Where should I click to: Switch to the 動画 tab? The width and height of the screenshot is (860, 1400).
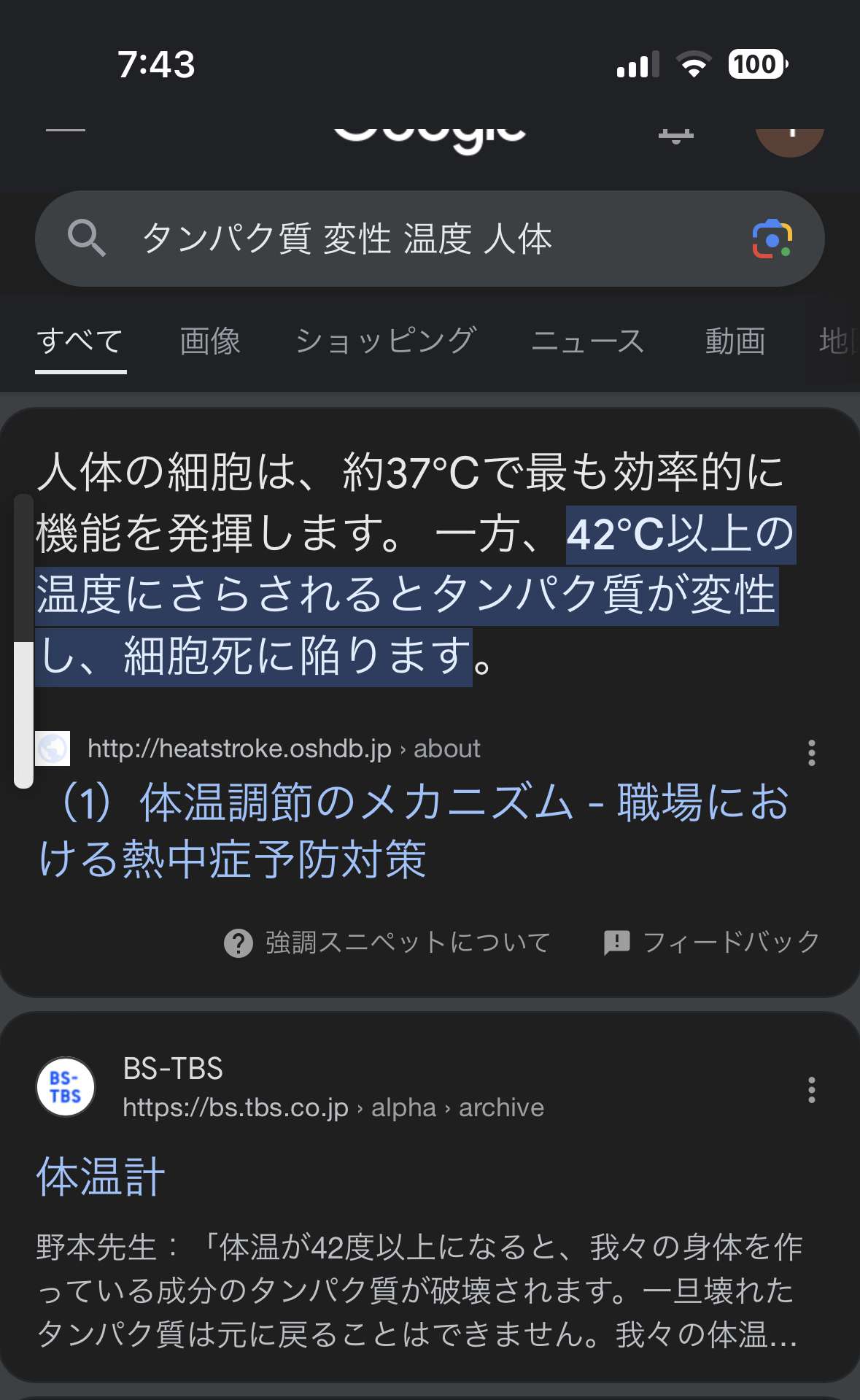(735, 341)
